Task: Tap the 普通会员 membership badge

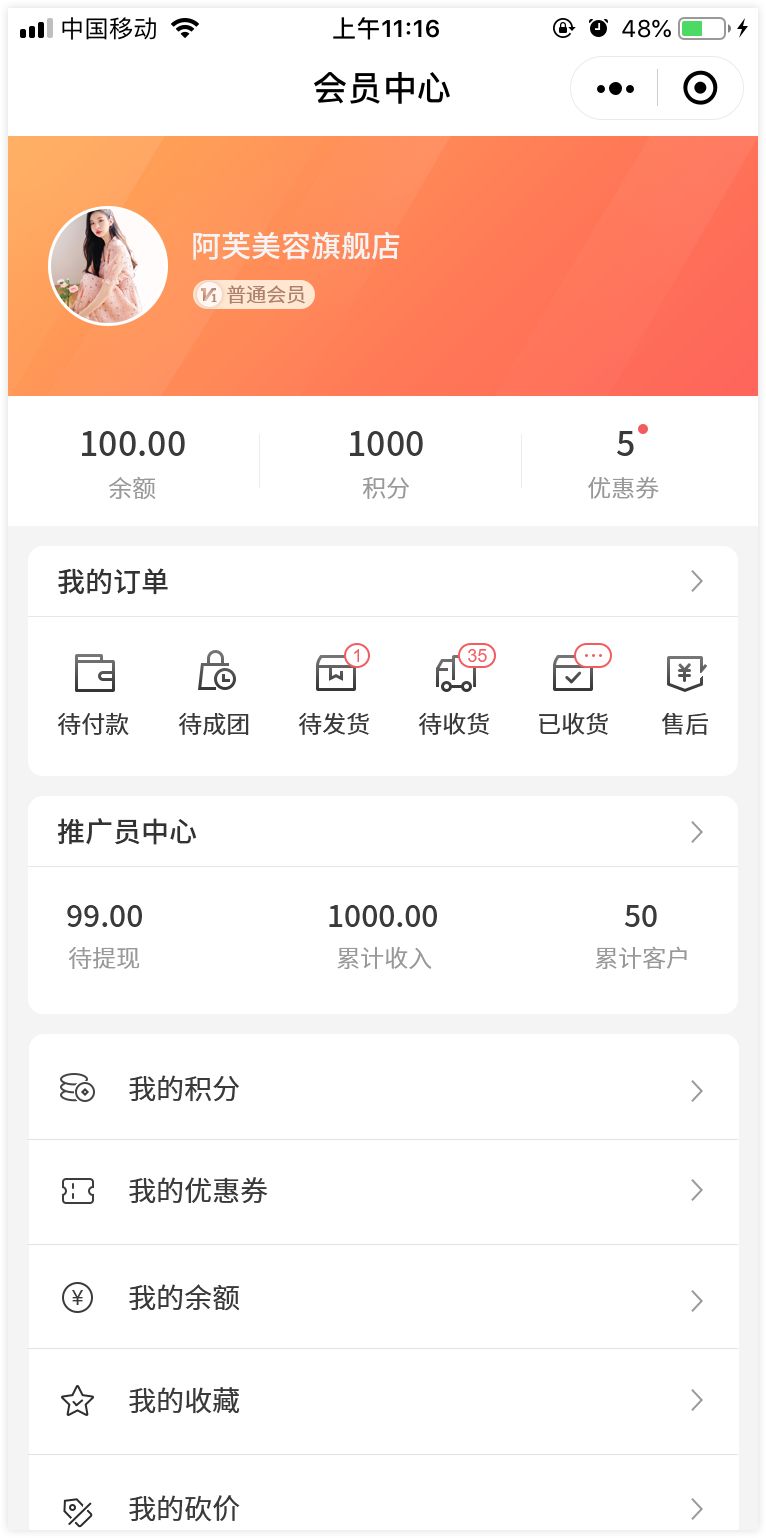Action: click(254, 295)
